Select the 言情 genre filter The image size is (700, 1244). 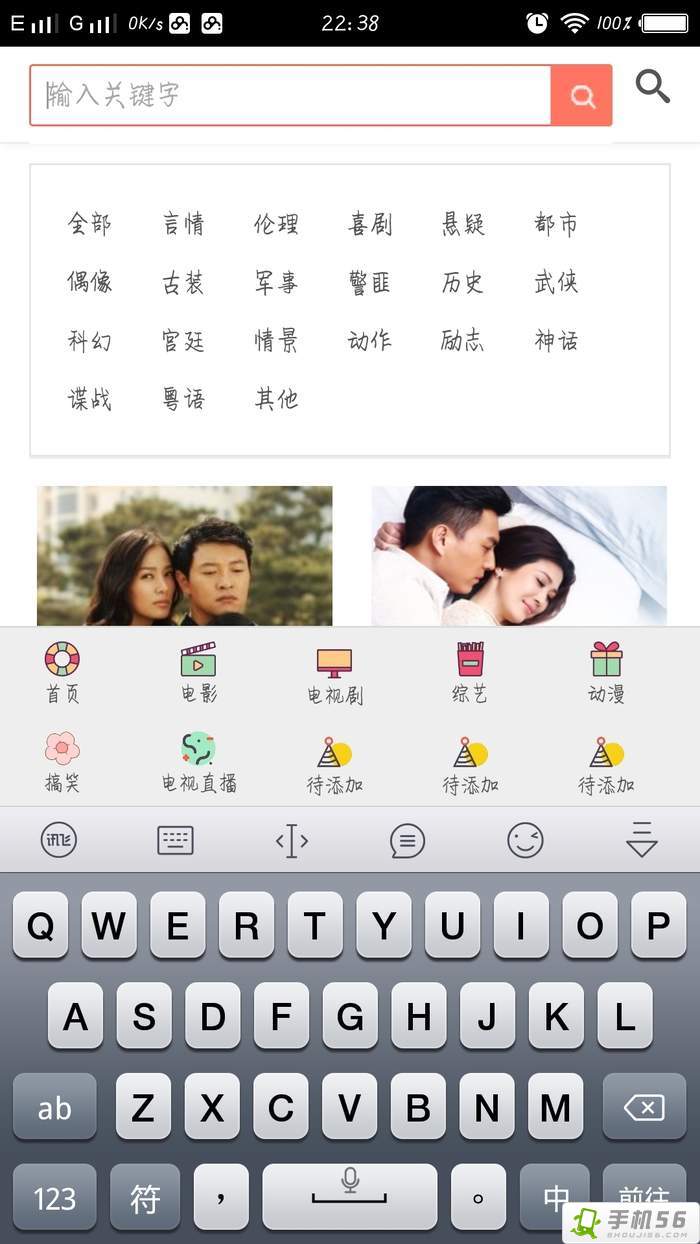(x=183, y=224)
